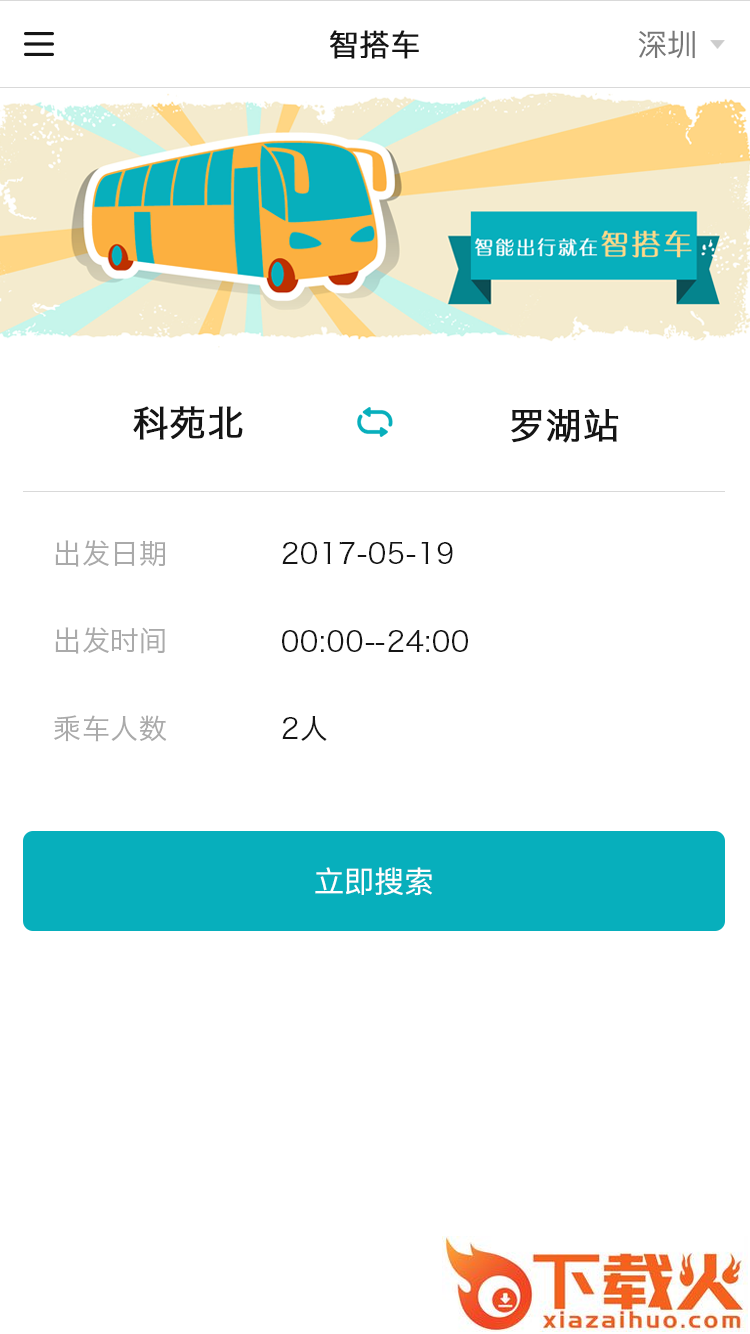Change 乘车人数 from 2人
Screen dimensions: 750x1334
click(304, 728)
